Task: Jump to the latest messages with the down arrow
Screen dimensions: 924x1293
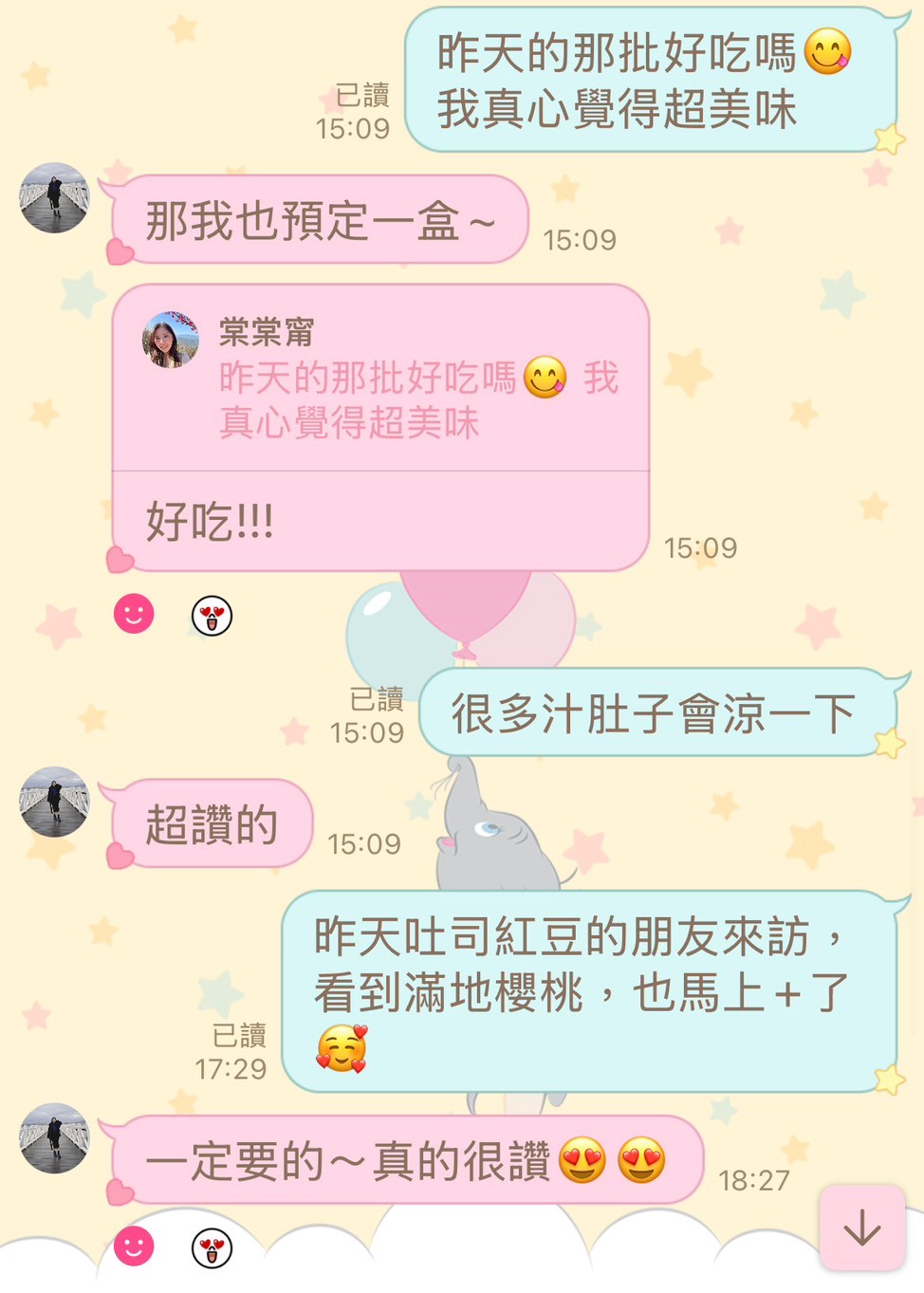Action: [x=861, y=1228]
